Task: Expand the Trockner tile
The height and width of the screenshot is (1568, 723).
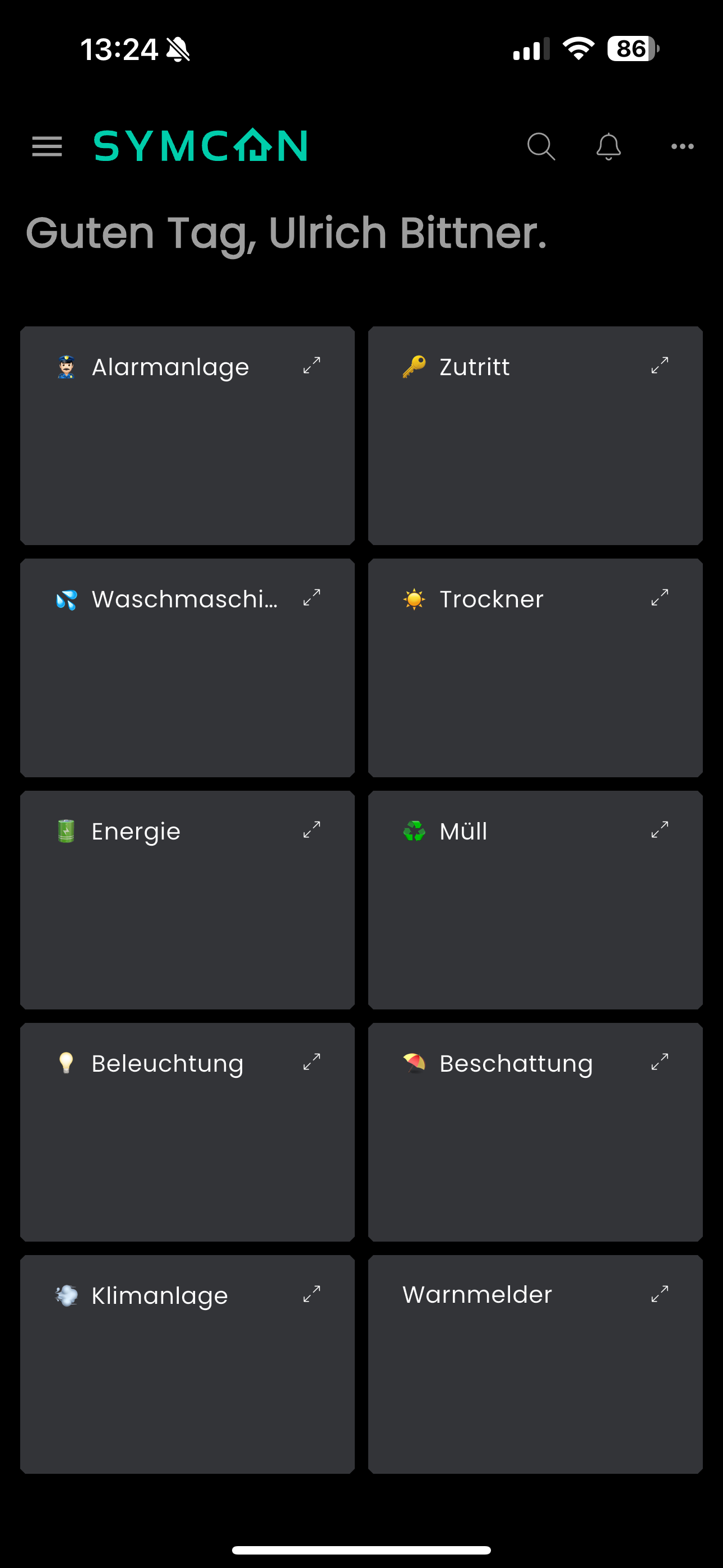Action: pyautogui.click(x=660, y=598)
